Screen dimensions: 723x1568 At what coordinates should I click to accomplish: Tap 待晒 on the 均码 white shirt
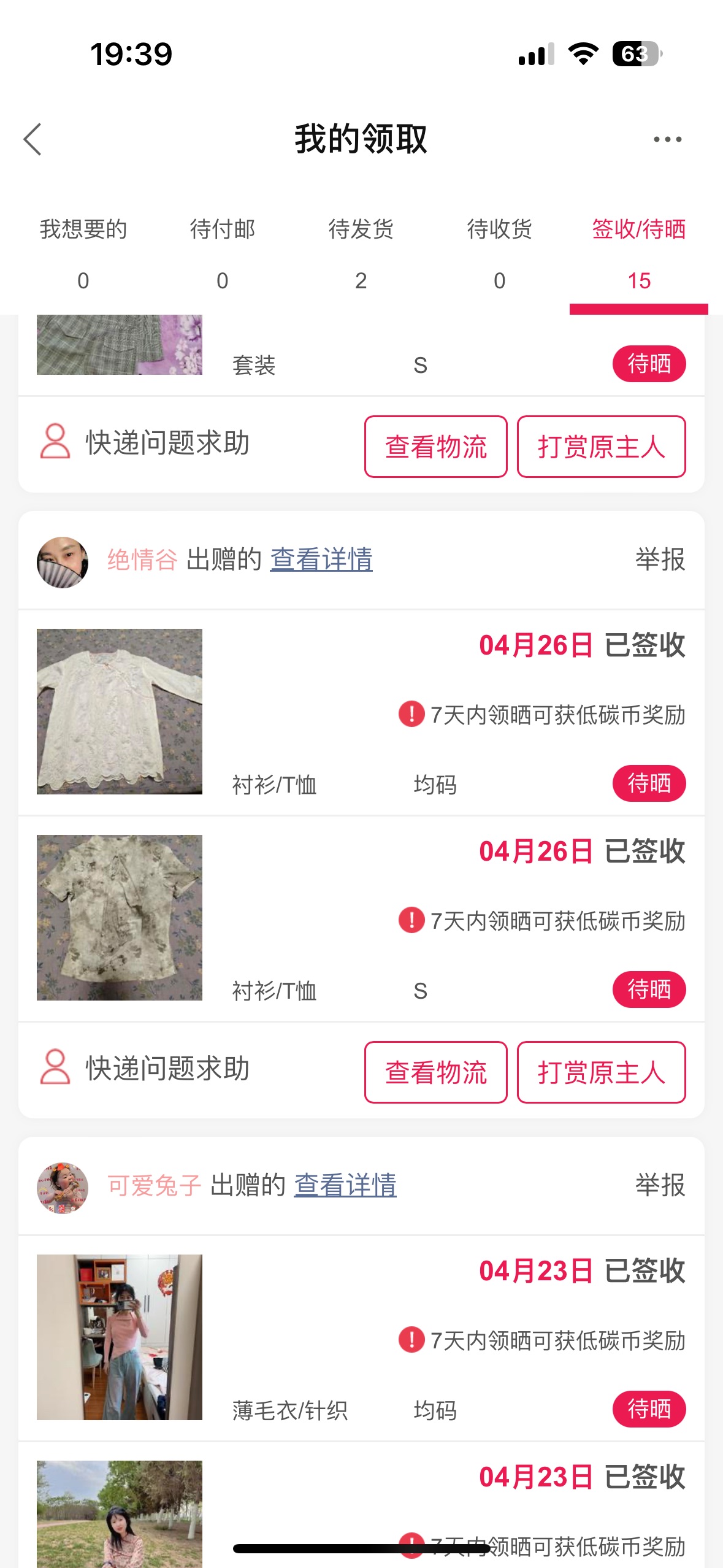(x=649, y=783)
